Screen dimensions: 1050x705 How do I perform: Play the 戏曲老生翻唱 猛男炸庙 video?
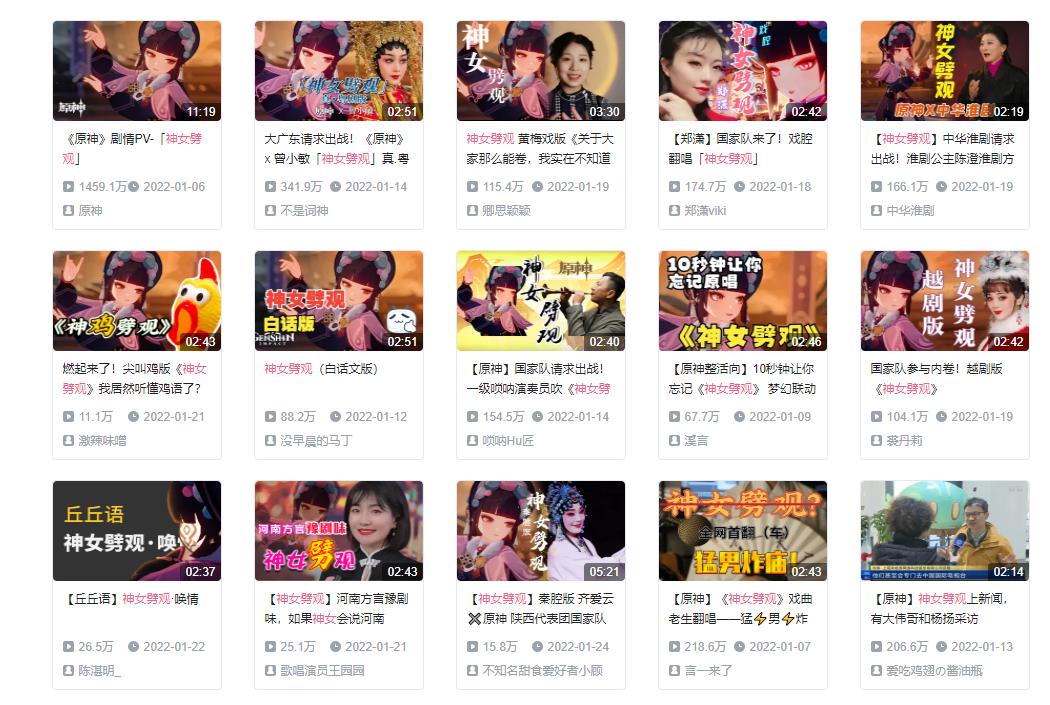point(742,531)
